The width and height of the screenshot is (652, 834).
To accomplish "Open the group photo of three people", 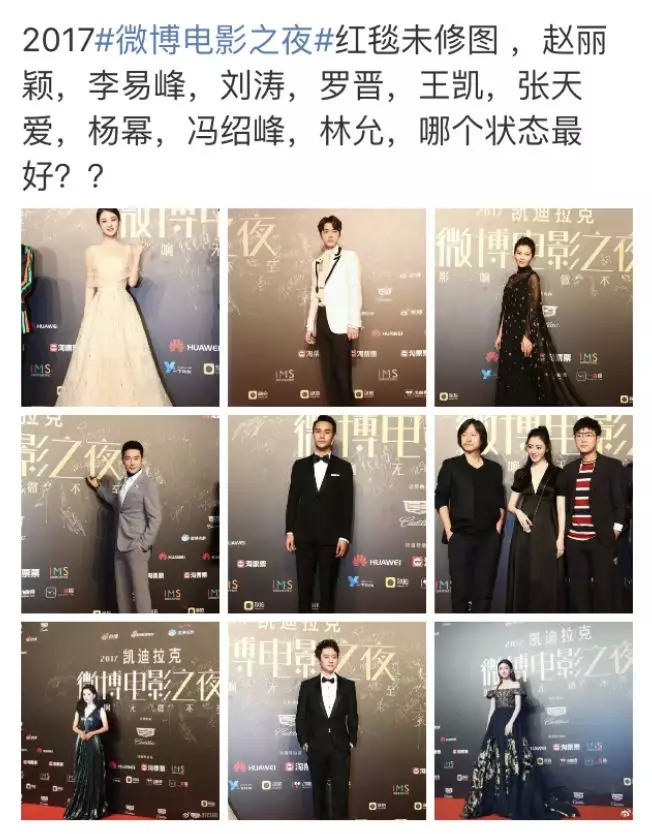I will 533,514.
